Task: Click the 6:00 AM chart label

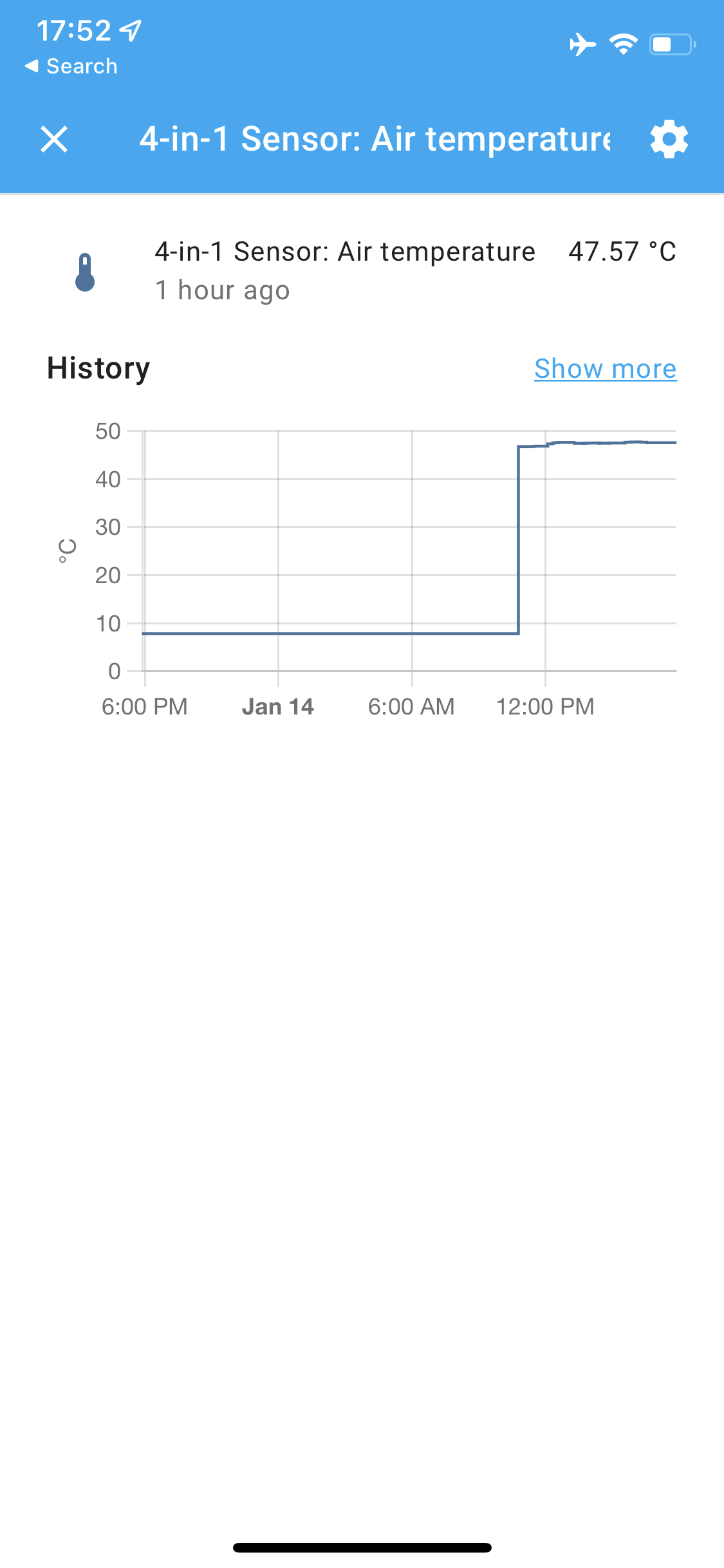Action: [413, 706]
